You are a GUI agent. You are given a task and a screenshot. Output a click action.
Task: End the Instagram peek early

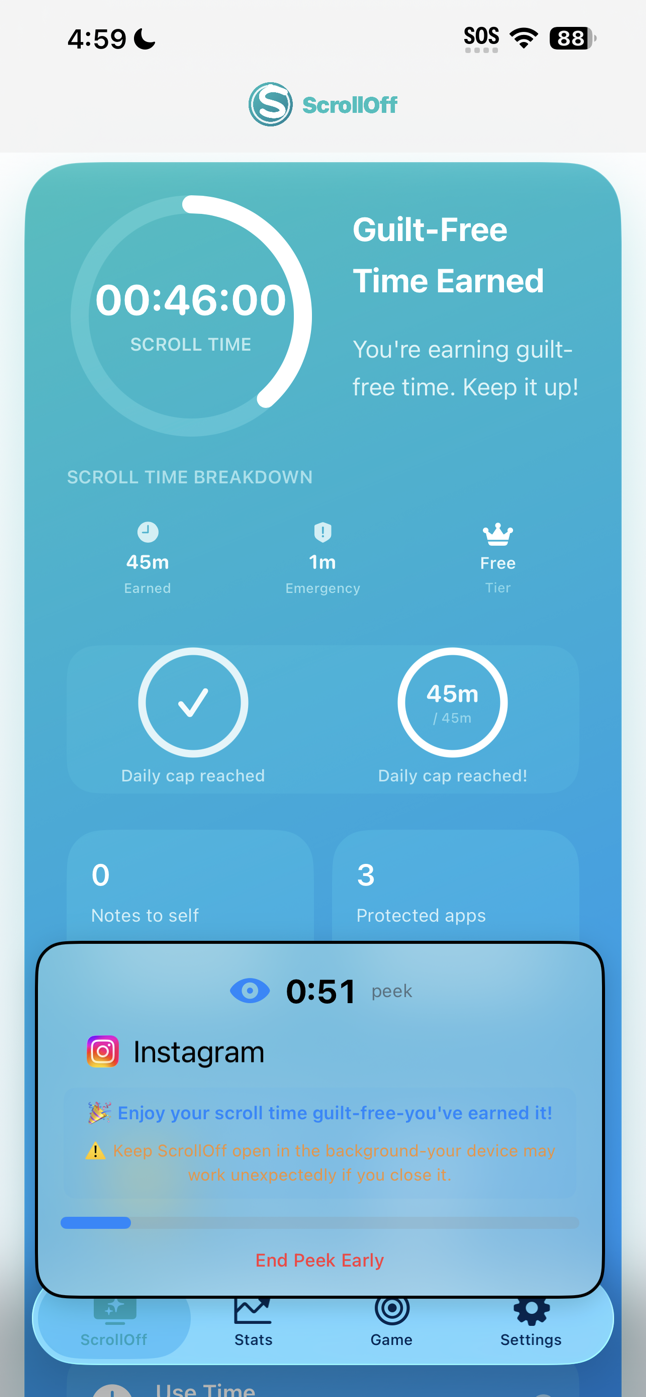pos(319,1260)
